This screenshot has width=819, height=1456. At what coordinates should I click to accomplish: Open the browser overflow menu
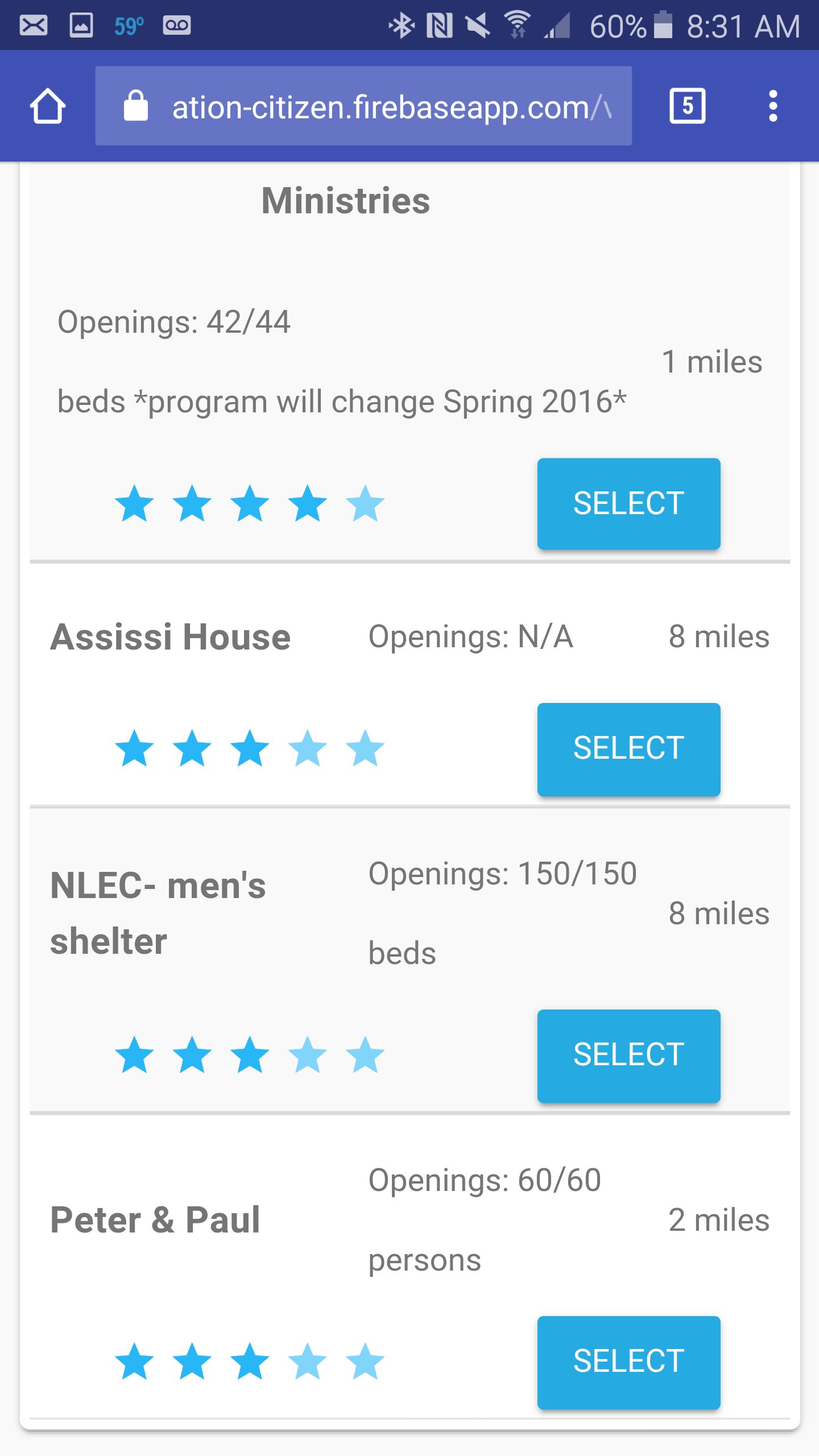pos(772,106)
